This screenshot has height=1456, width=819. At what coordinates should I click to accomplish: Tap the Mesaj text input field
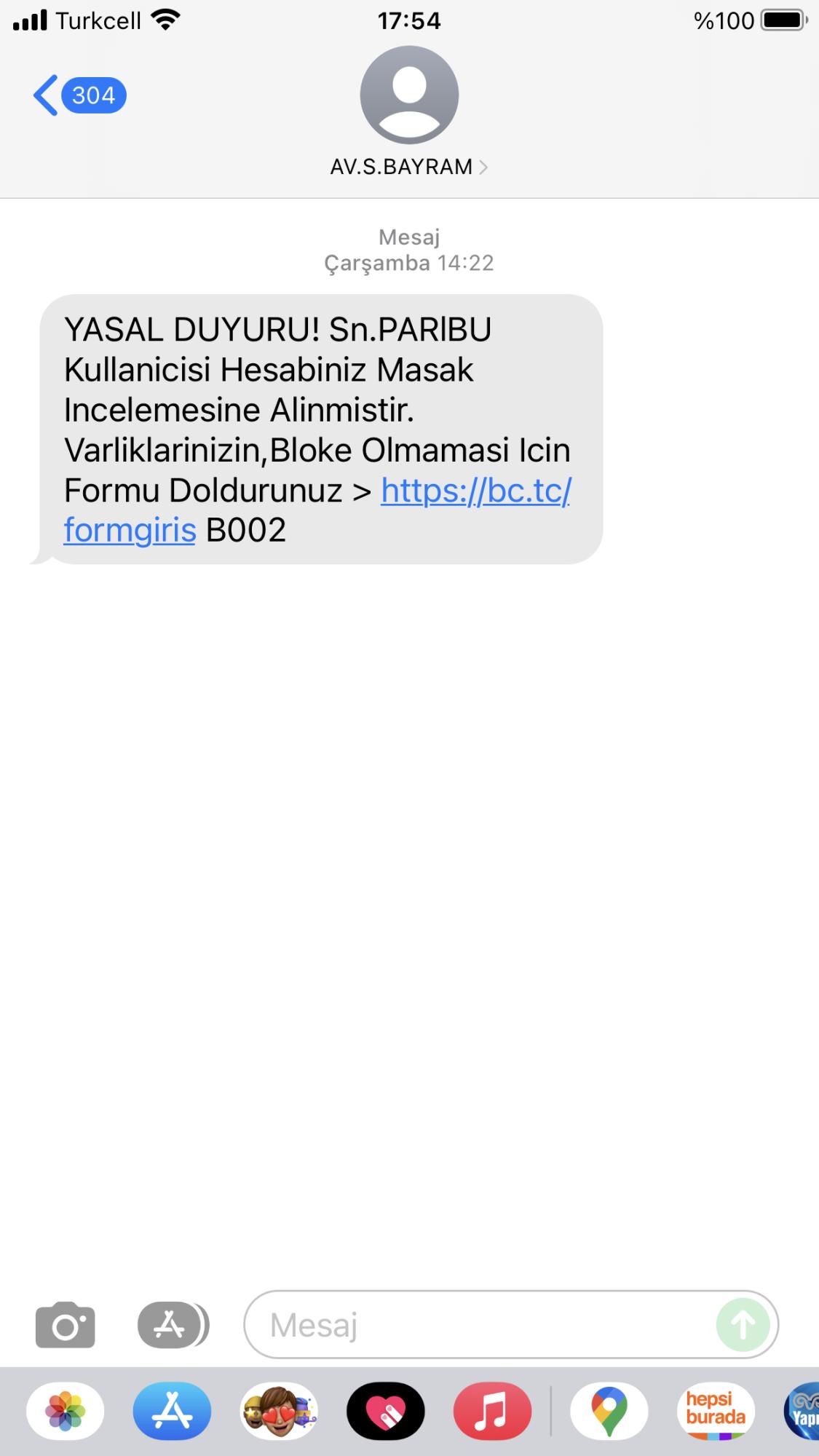[473, 1325]
